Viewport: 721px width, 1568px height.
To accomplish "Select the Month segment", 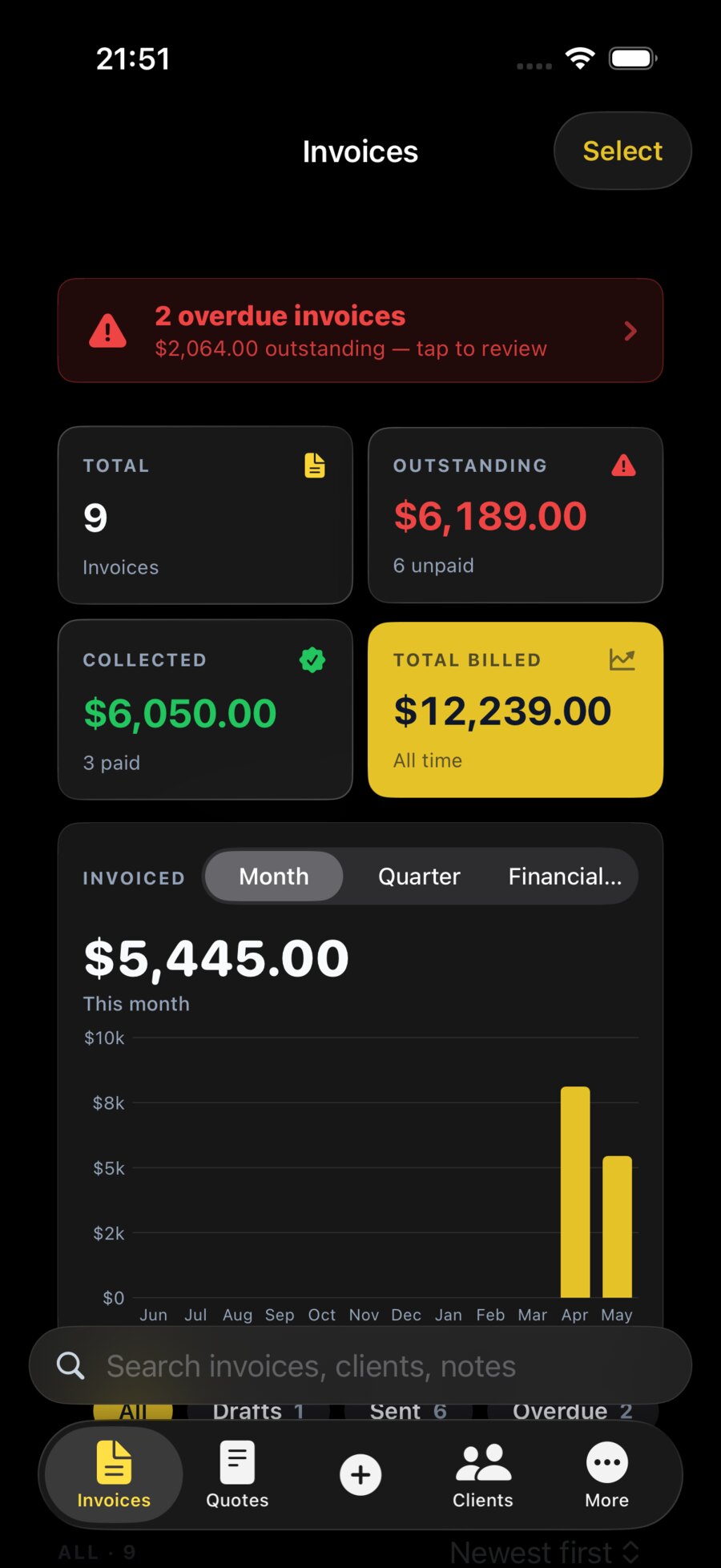I will [x=274, y=876].
